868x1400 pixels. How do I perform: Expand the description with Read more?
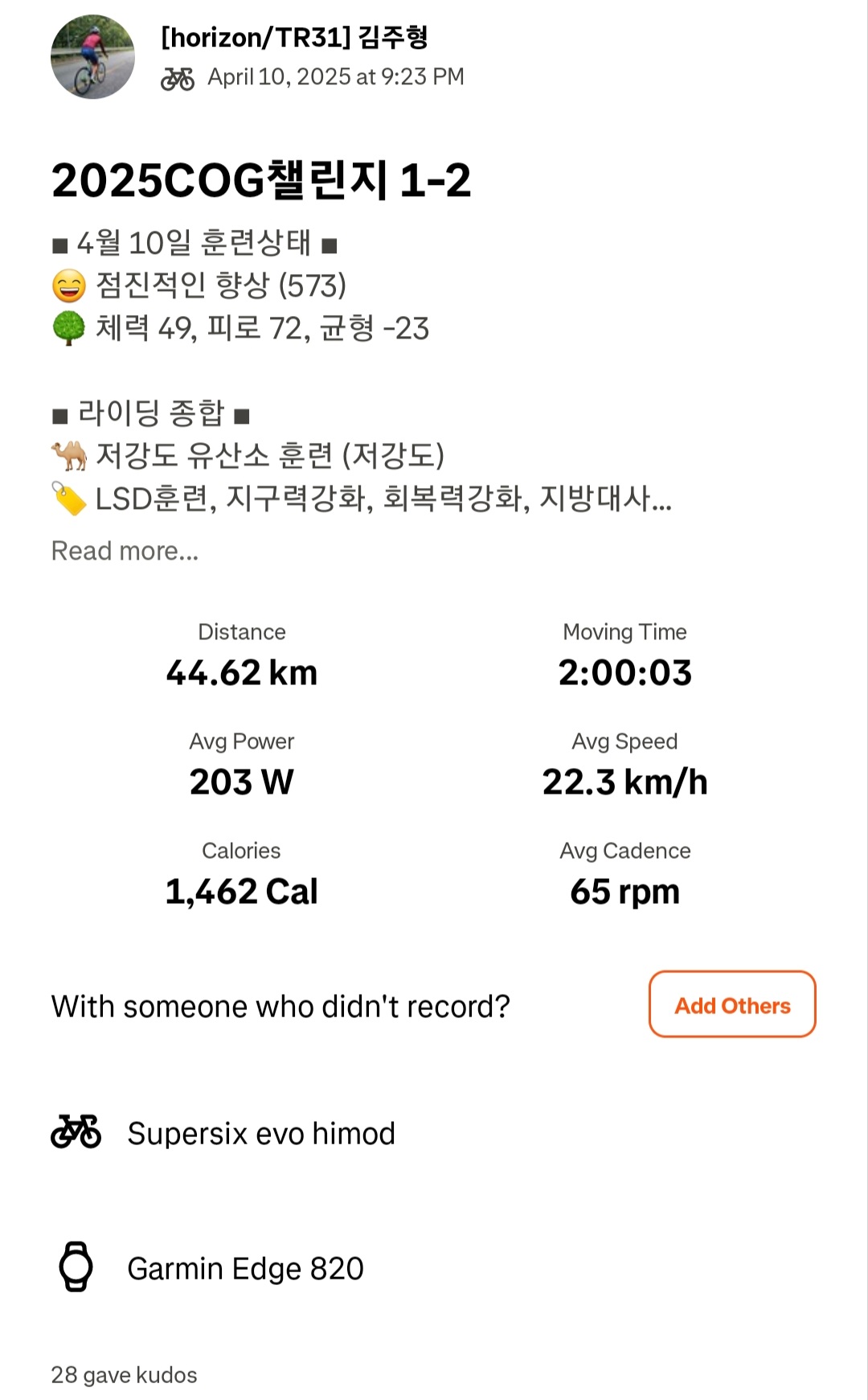[x=125, y=551]
